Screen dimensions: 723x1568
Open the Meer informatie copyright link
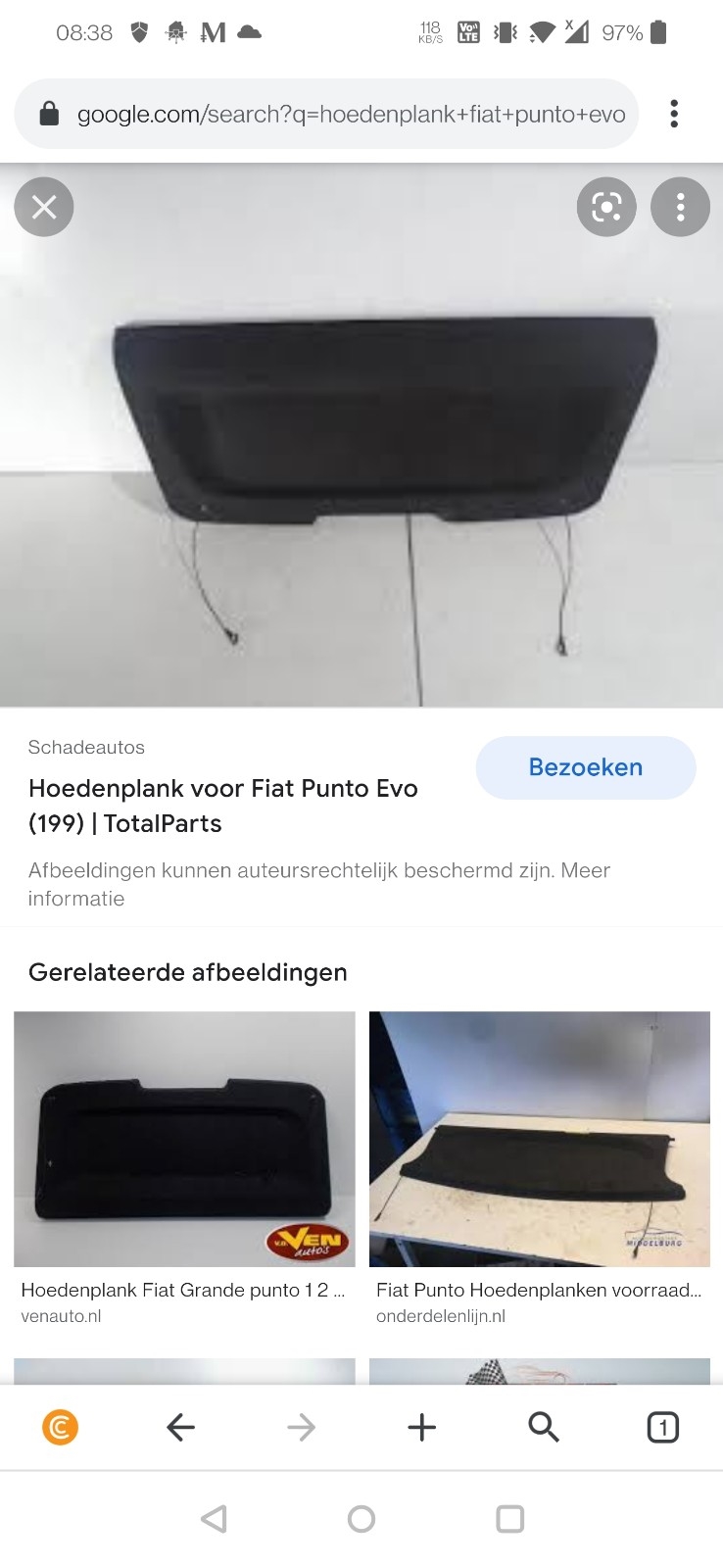coord(76,899)
